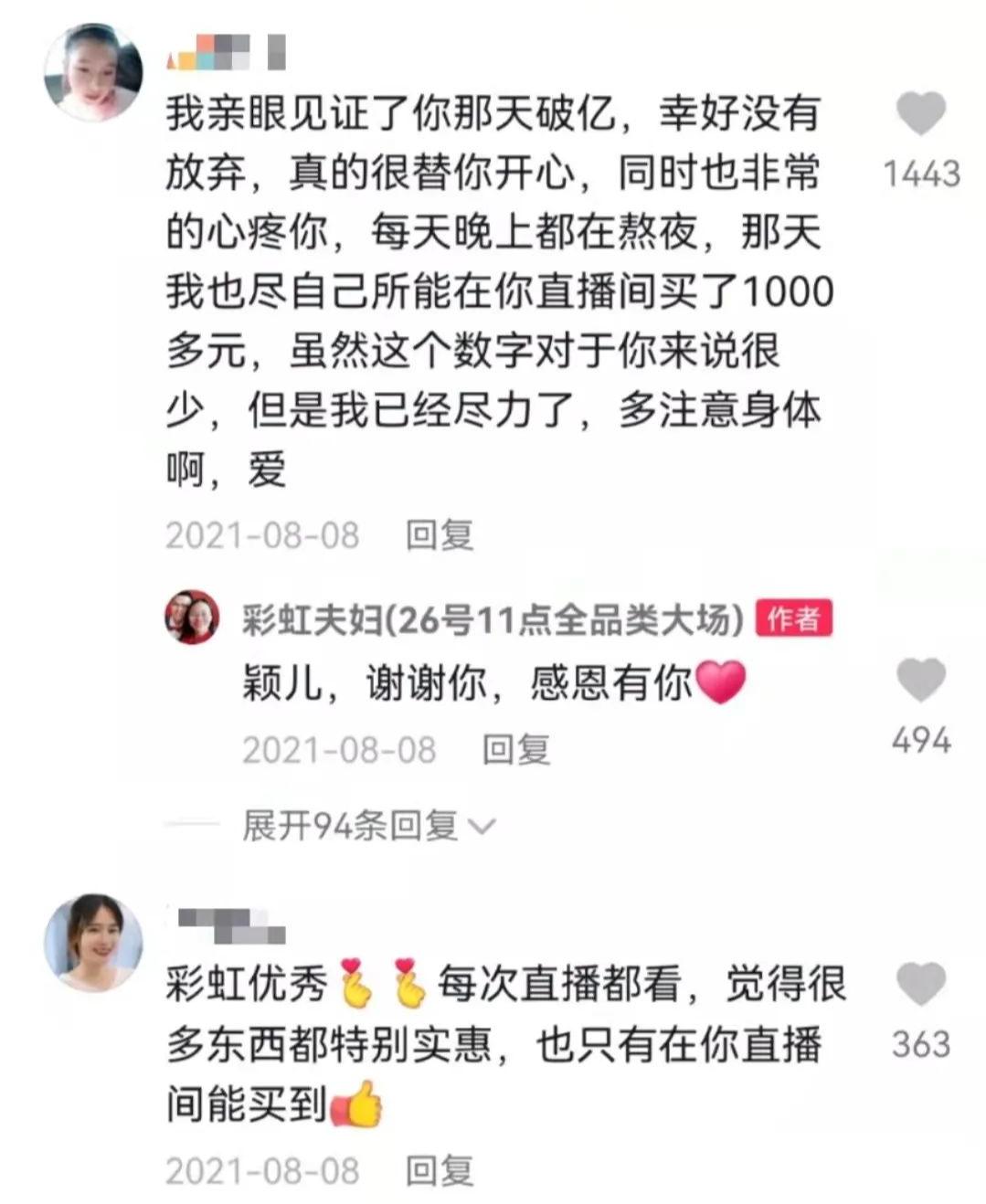The height and width of the screenshot is (1204, 986).
Task: Like the comment with 363 likes
Action: [919, 985]
